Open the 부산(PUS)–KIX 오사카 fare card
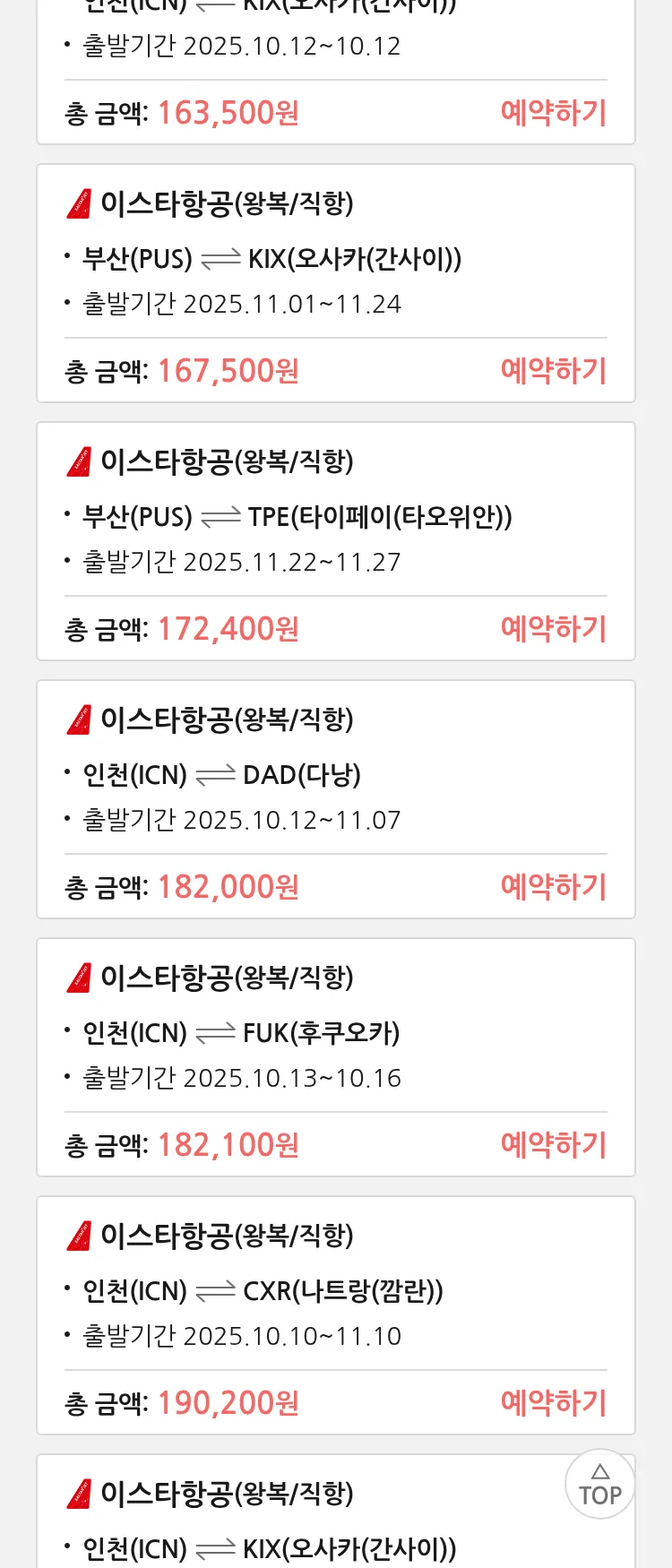Image resolution: width=672 pixels, height=1568 pixels. (x=335, y=260)
